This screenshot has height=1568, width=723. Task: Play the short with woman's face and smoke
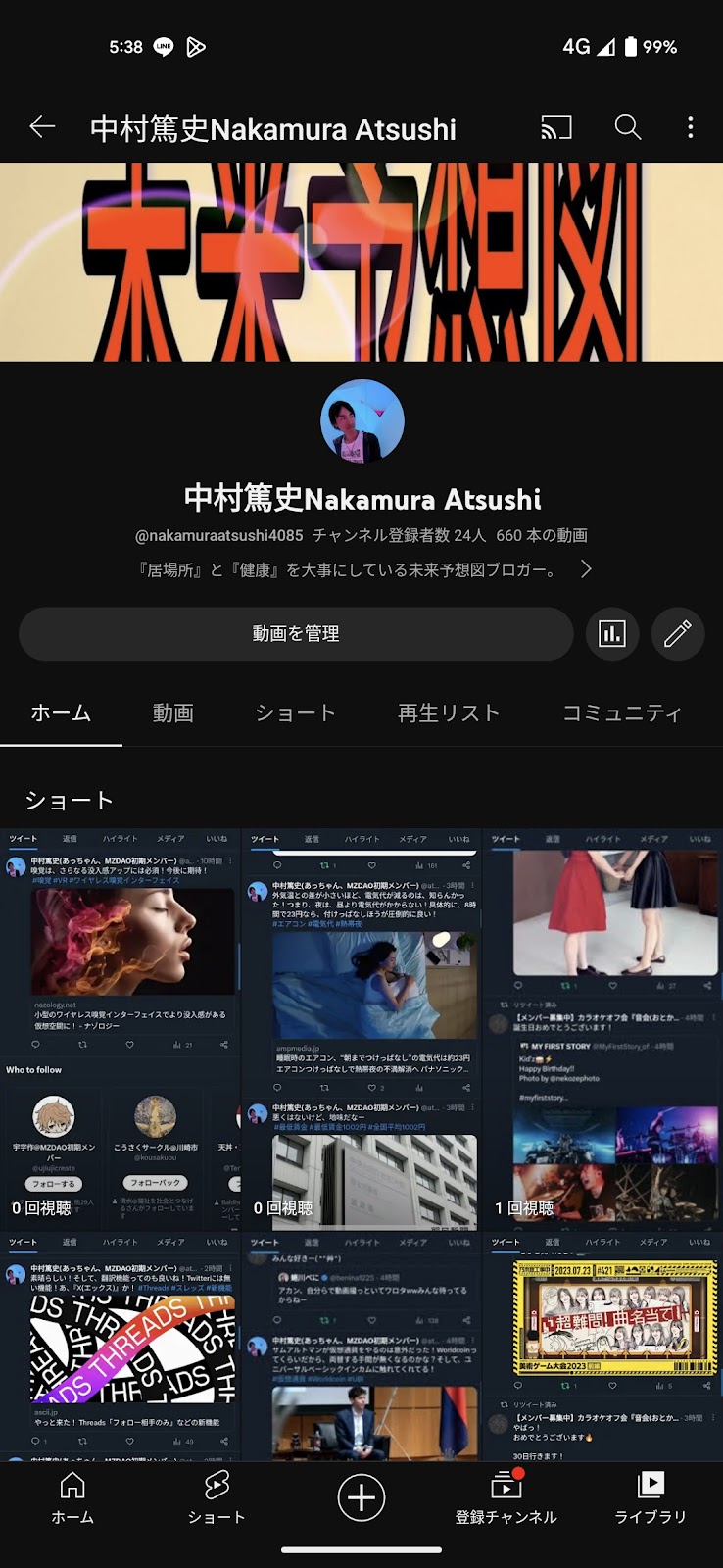(120, 1029)
